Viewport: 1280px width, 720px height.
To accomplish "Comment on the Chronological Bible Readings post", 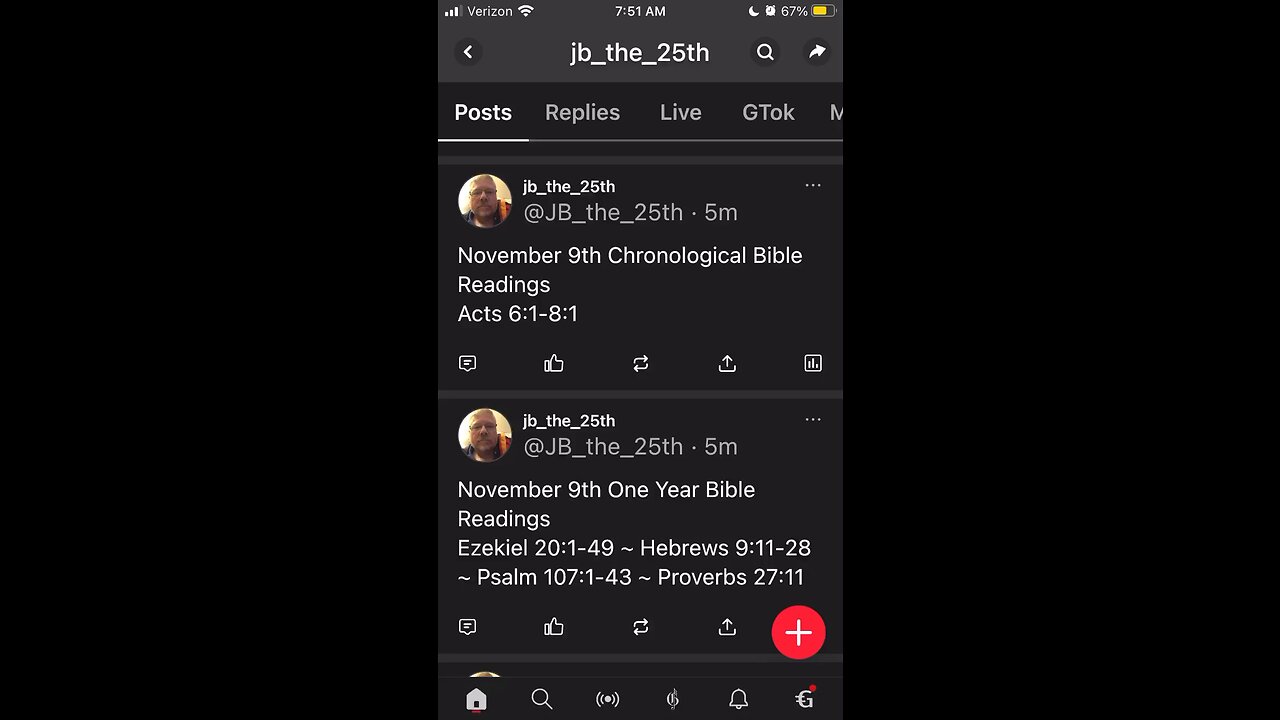I will 467,364.
